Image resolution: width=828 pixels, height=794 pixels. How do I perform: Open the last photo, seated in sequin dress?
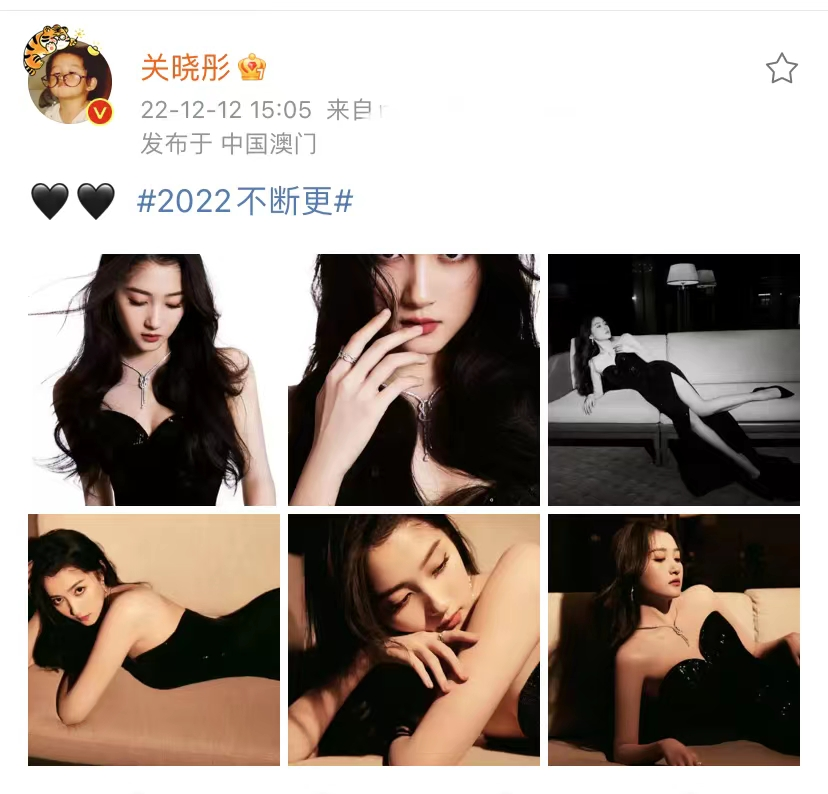coord(673,639)
